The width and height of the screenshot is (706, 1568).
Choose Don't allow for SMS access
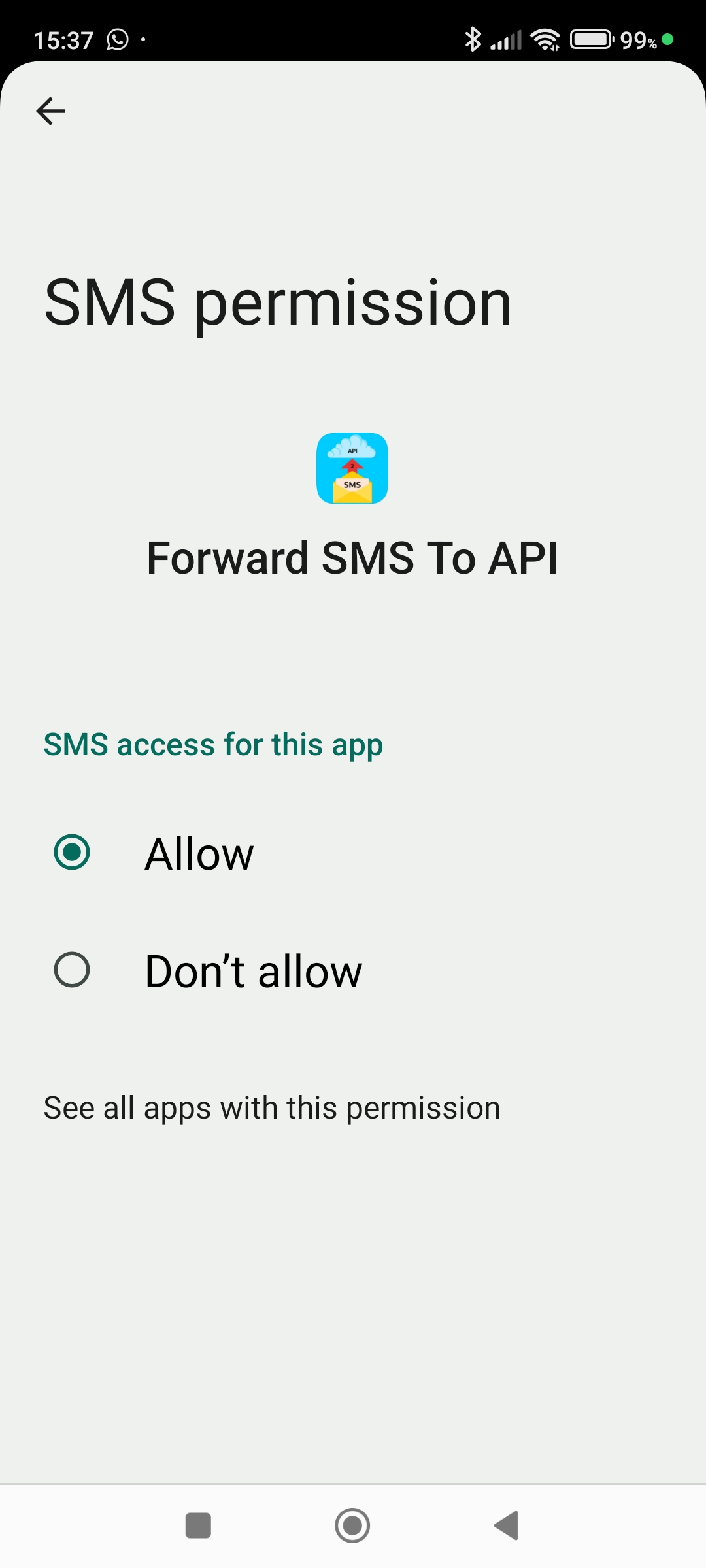pos(72,970)
